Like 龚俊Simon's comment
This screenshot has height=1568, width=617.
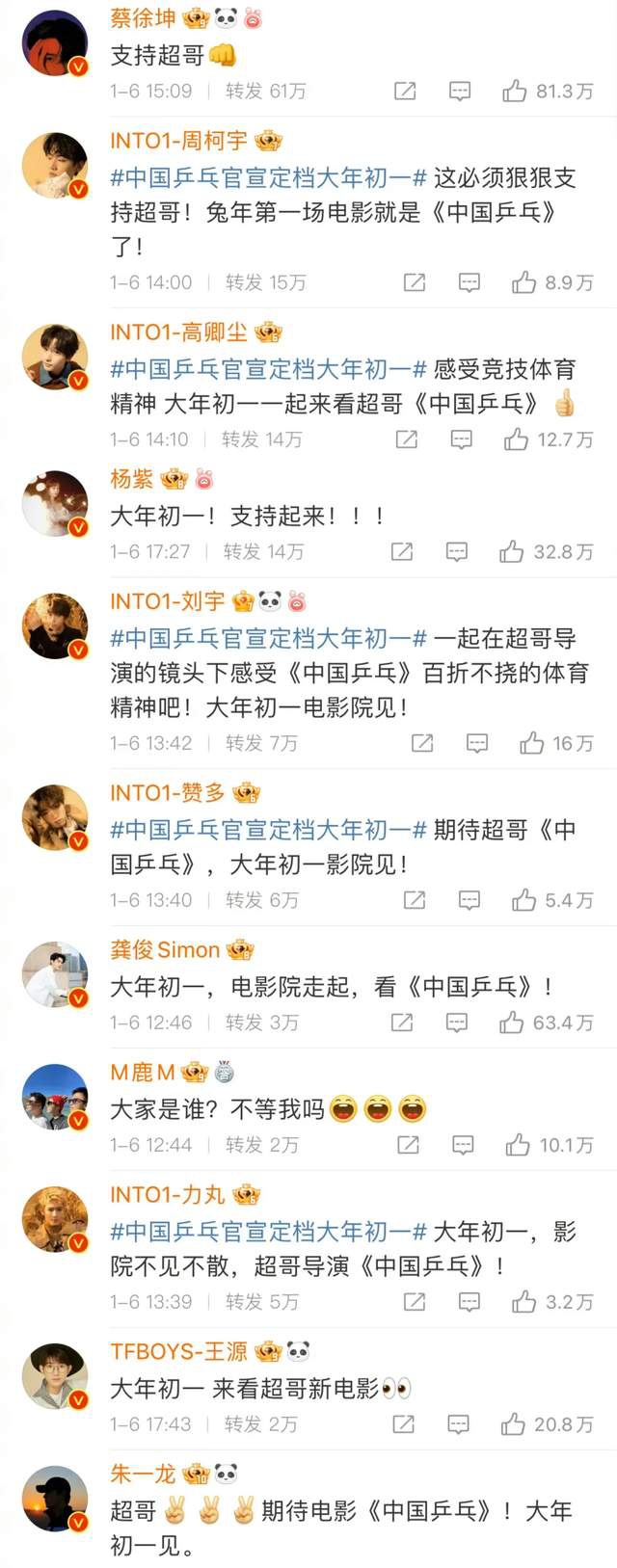point(512,1023)
